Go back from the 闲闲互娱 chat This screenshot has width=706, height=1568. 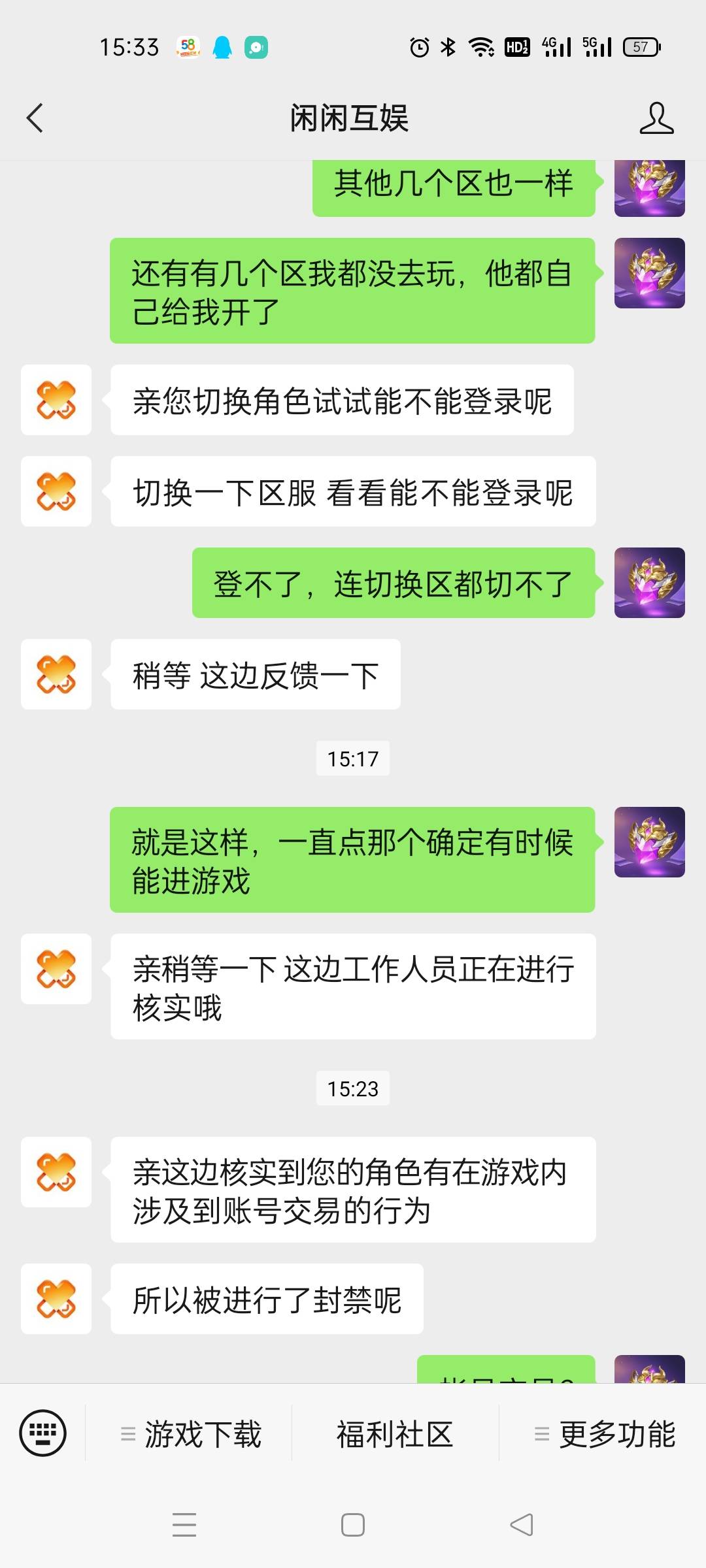point(35,118)
